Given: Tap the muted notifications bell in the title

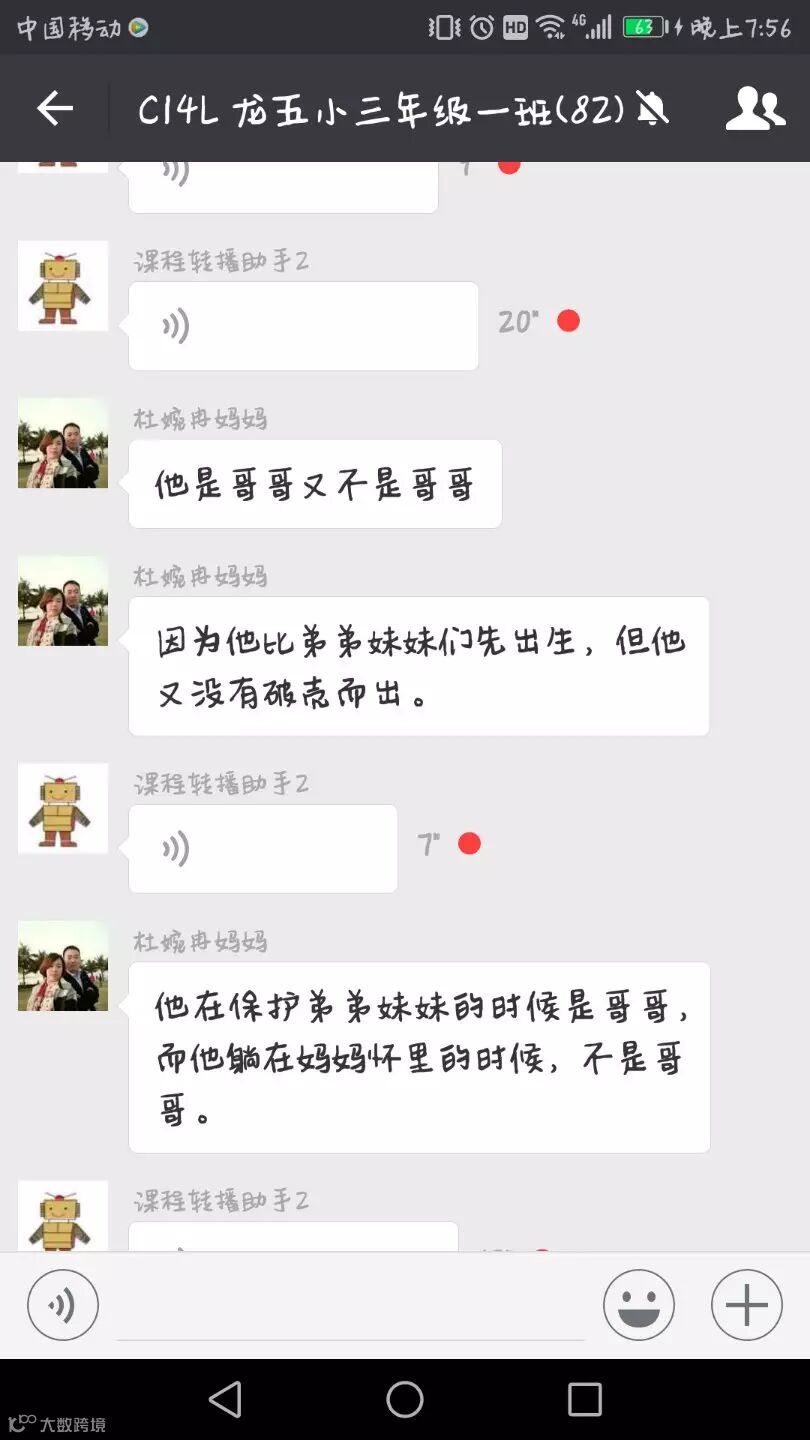Looking at the screenshot, I should [650, 110].
